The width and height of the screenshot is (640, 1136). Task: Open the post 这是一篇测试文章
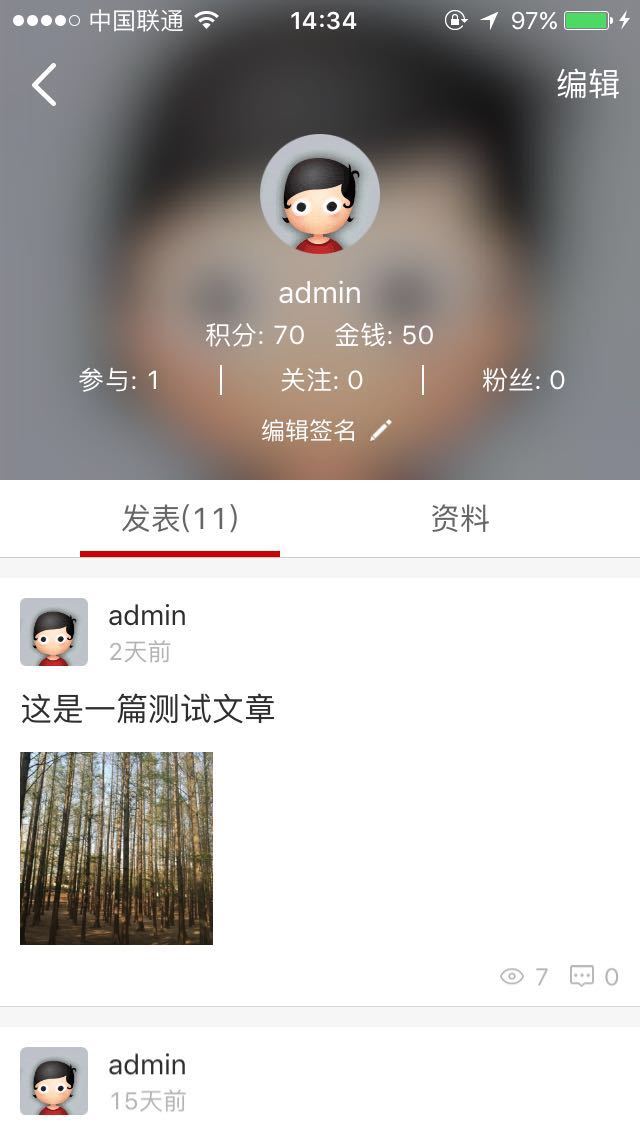pos(148,710)
